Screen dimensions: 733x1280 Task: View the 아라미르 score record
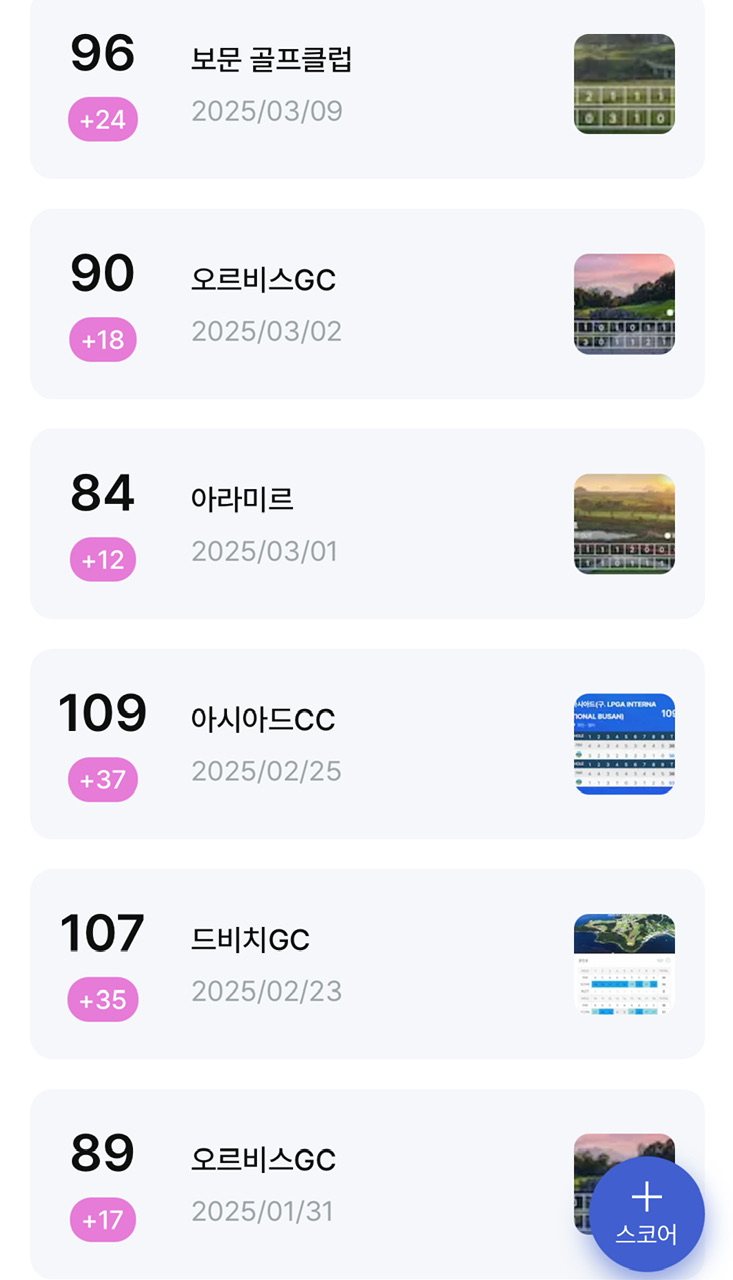pos(366,524)
